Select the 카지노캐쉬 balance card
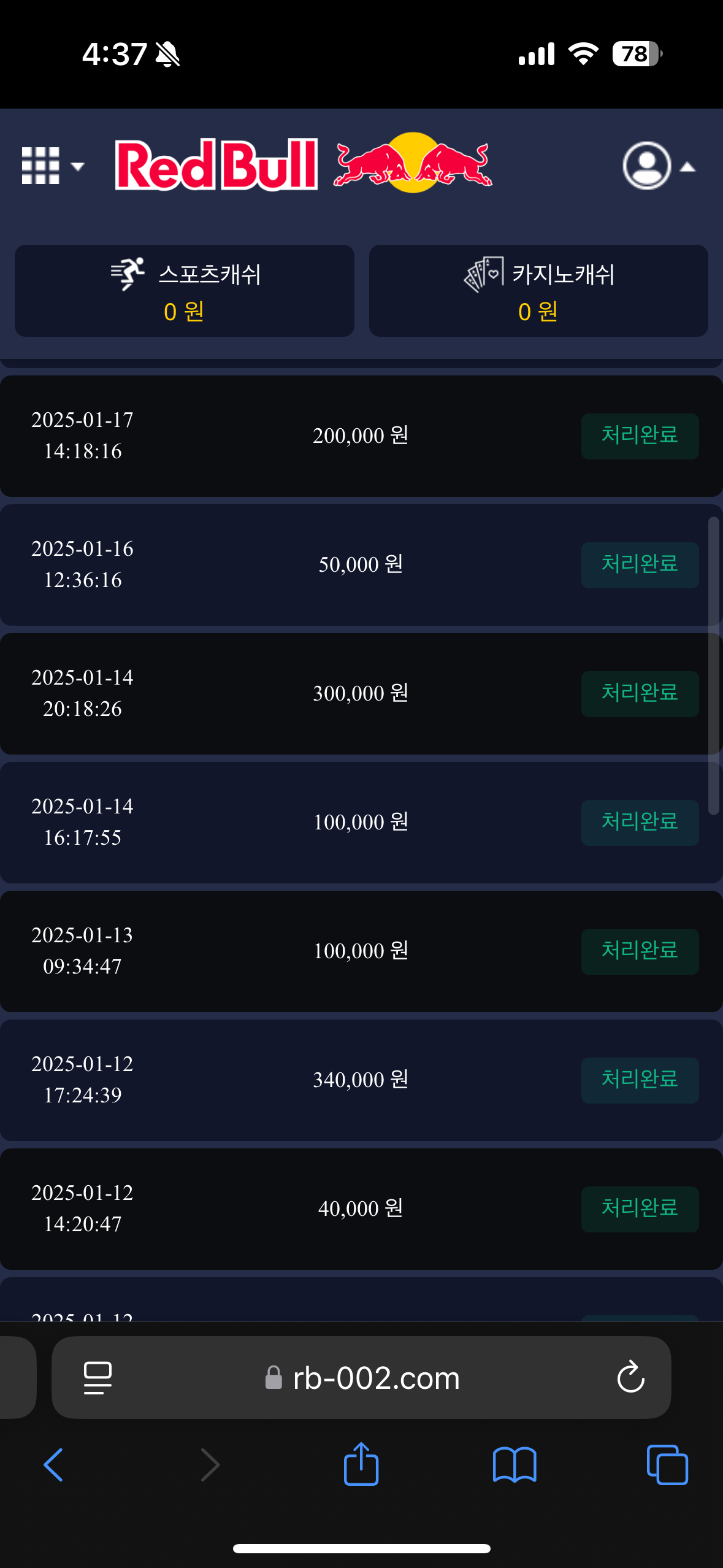The height and width of the screenshot is (1568, 723). [x=538, y=291]
